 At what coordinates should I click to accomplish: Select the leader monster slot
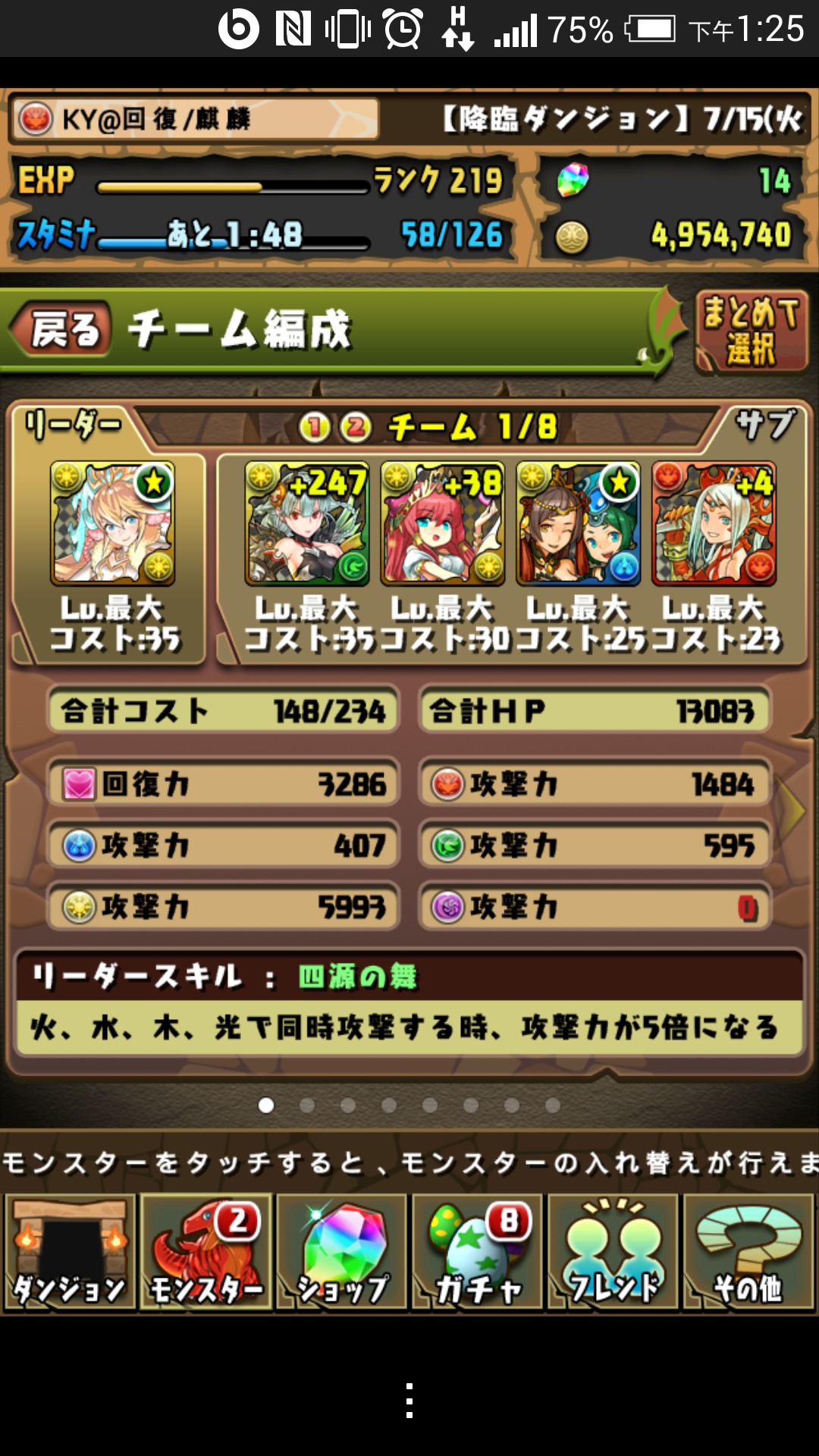[112, 523]
